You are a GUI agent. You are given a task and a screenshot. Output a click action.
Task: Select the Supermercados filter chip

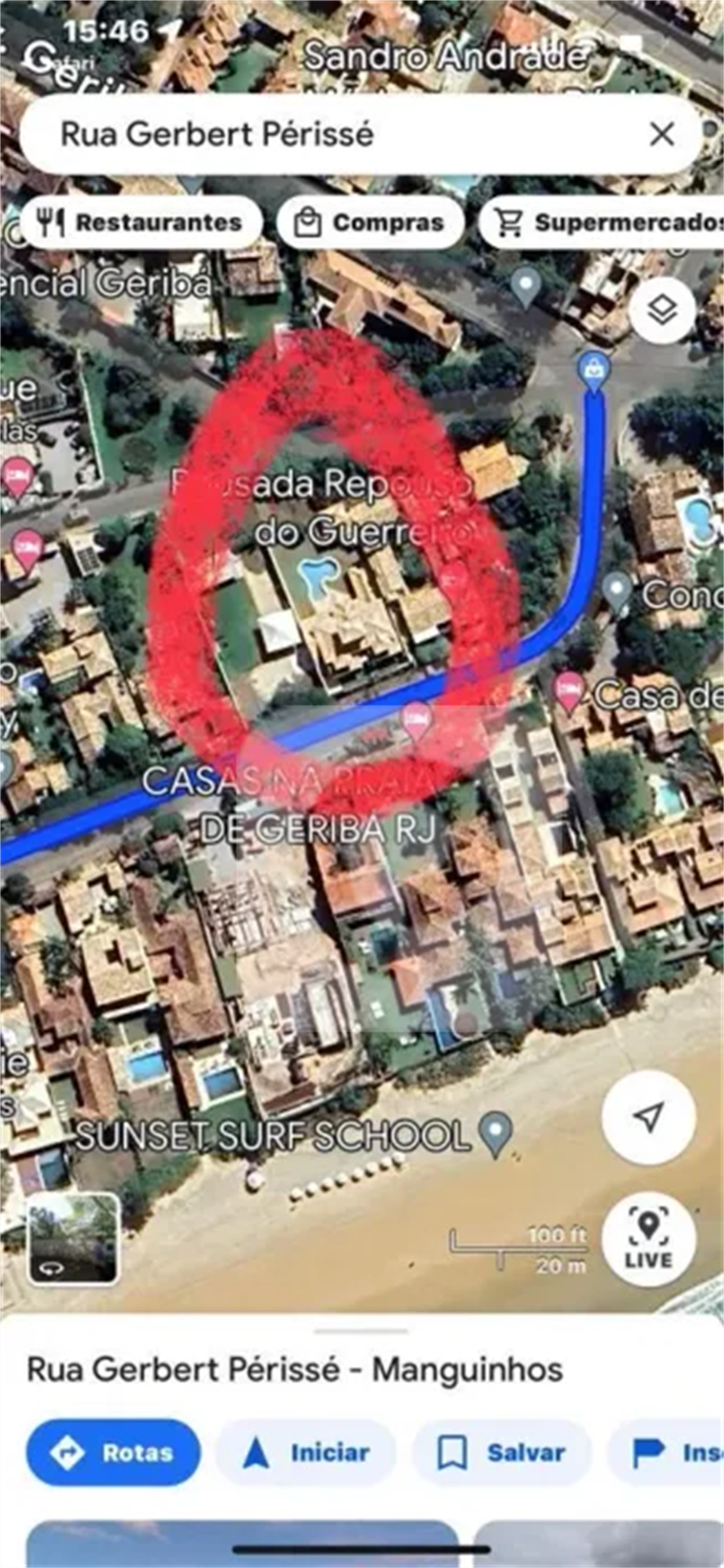click(x=602, y=222)
